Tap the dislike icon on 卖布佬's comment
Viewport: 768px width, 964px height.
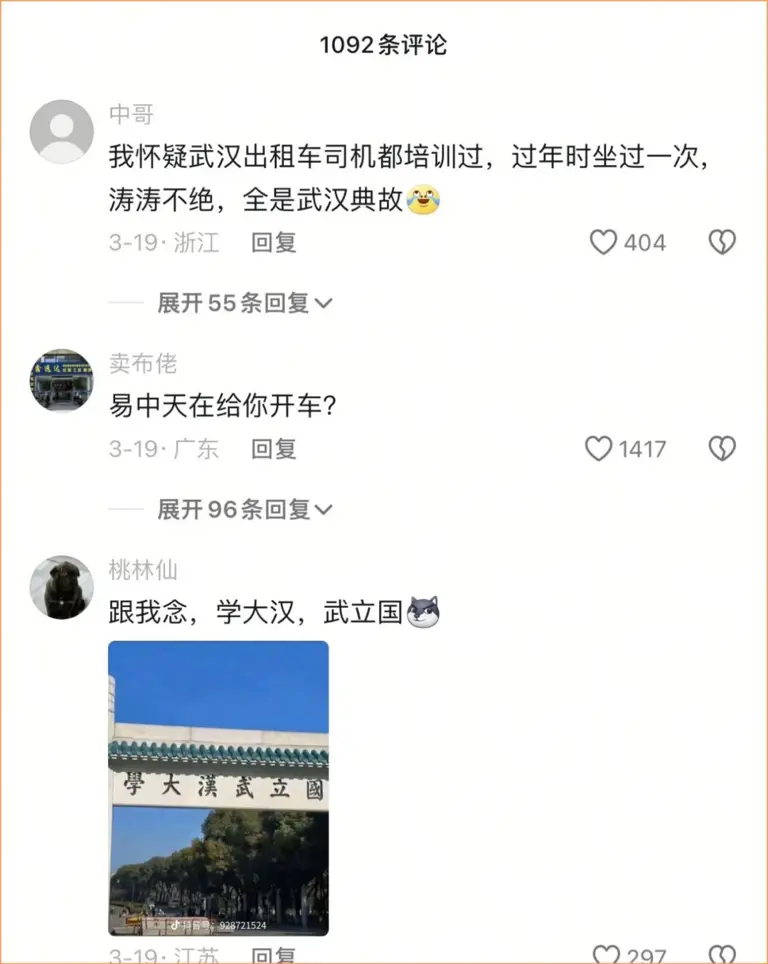[722, 449]
